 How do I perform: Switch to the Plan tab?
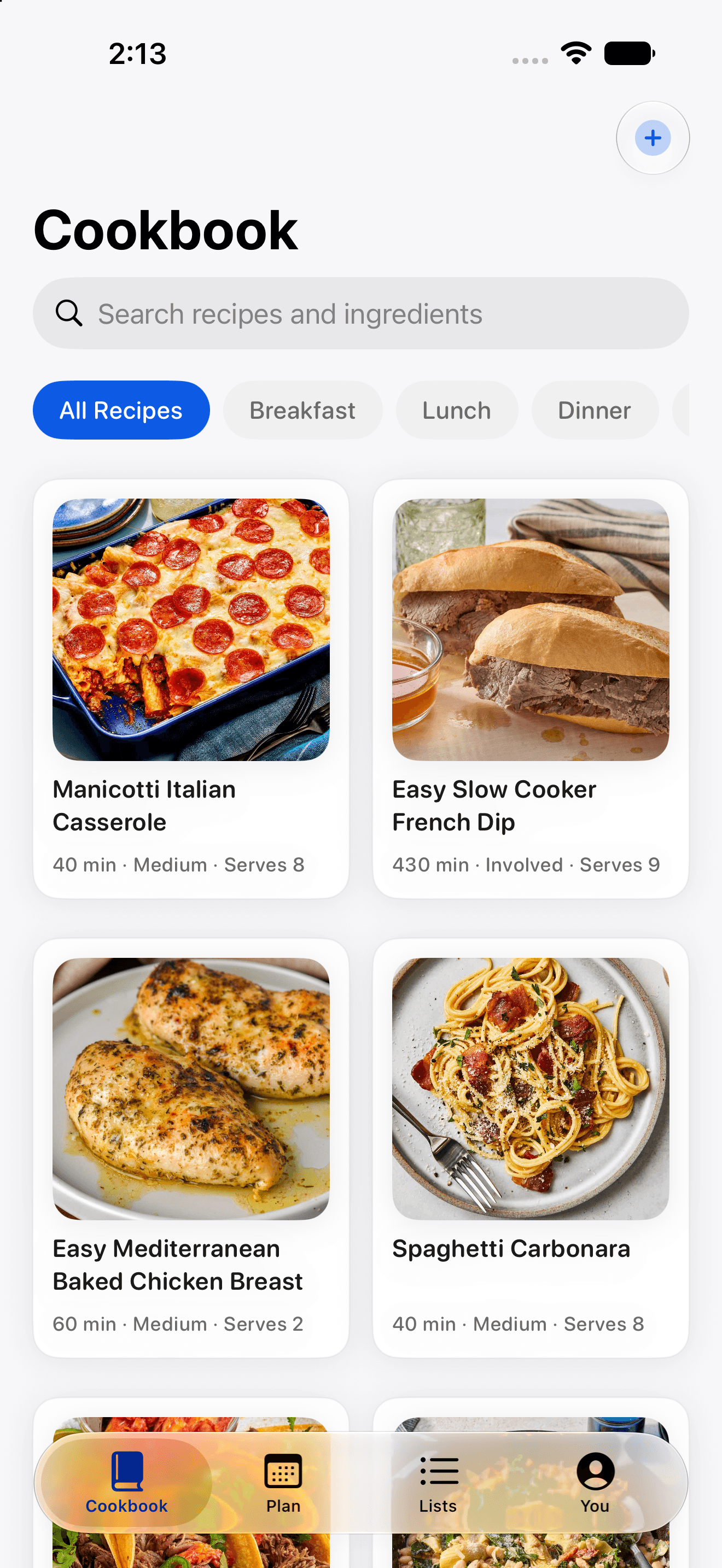click(x=283, y=1483)
